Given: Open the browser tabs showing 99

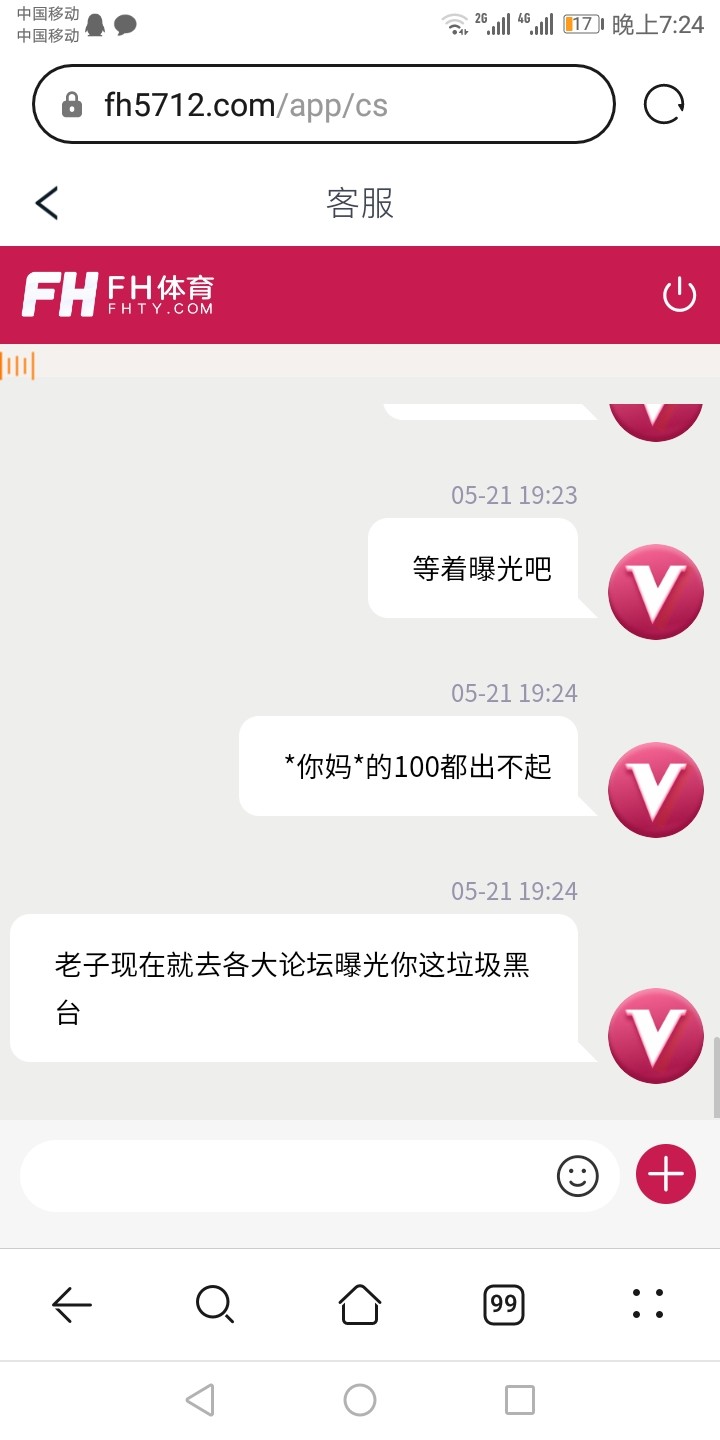Looking at the screenshot, I should (x=504, y=1305).
